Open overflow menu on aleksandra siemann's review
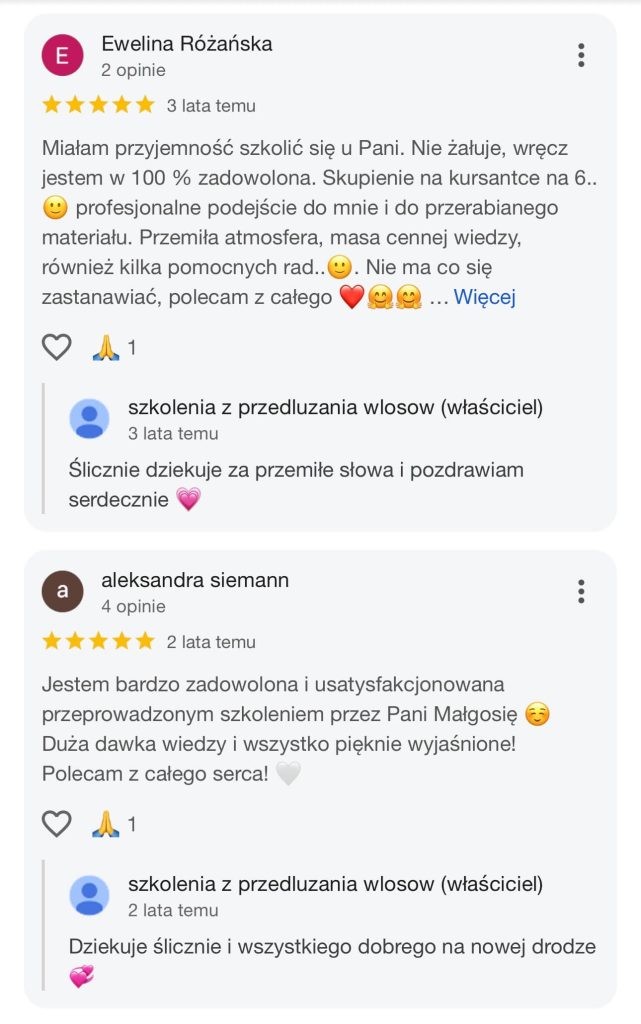 coord(581,591)
